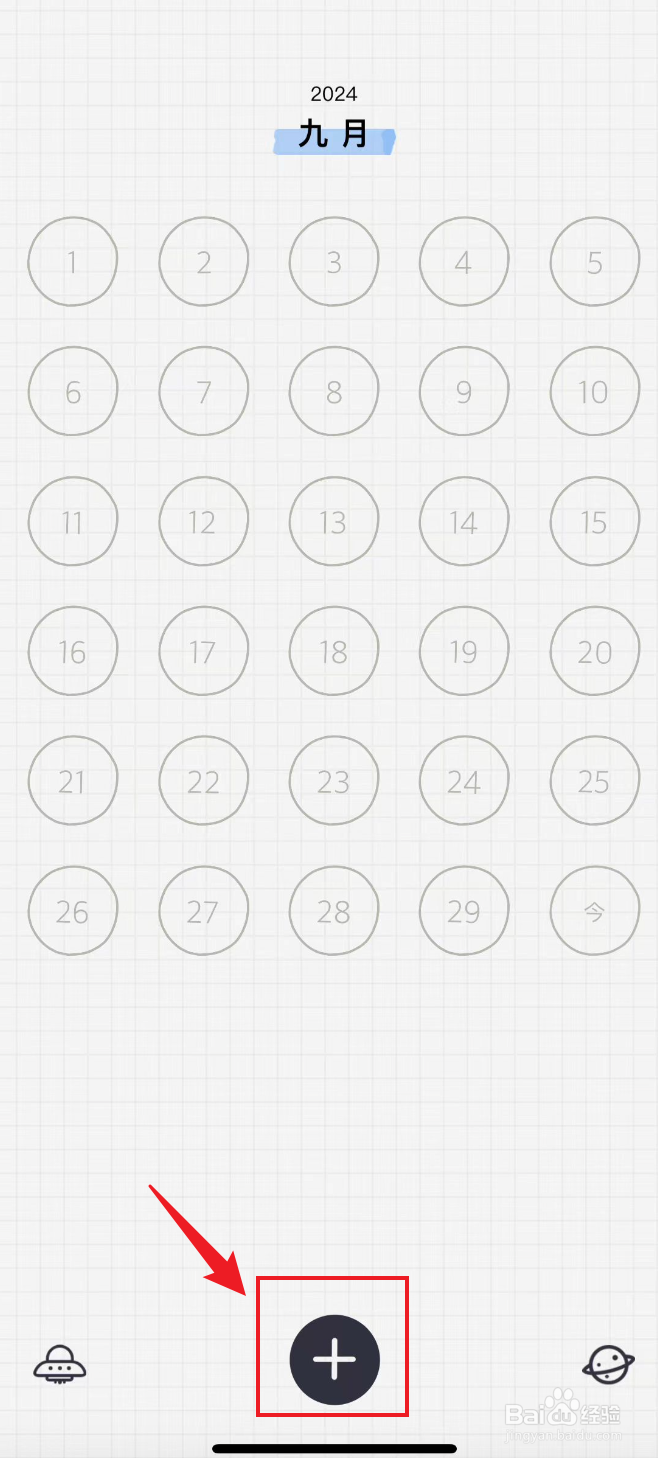Open day 15 in the calendar

click(x=595, y=522)
